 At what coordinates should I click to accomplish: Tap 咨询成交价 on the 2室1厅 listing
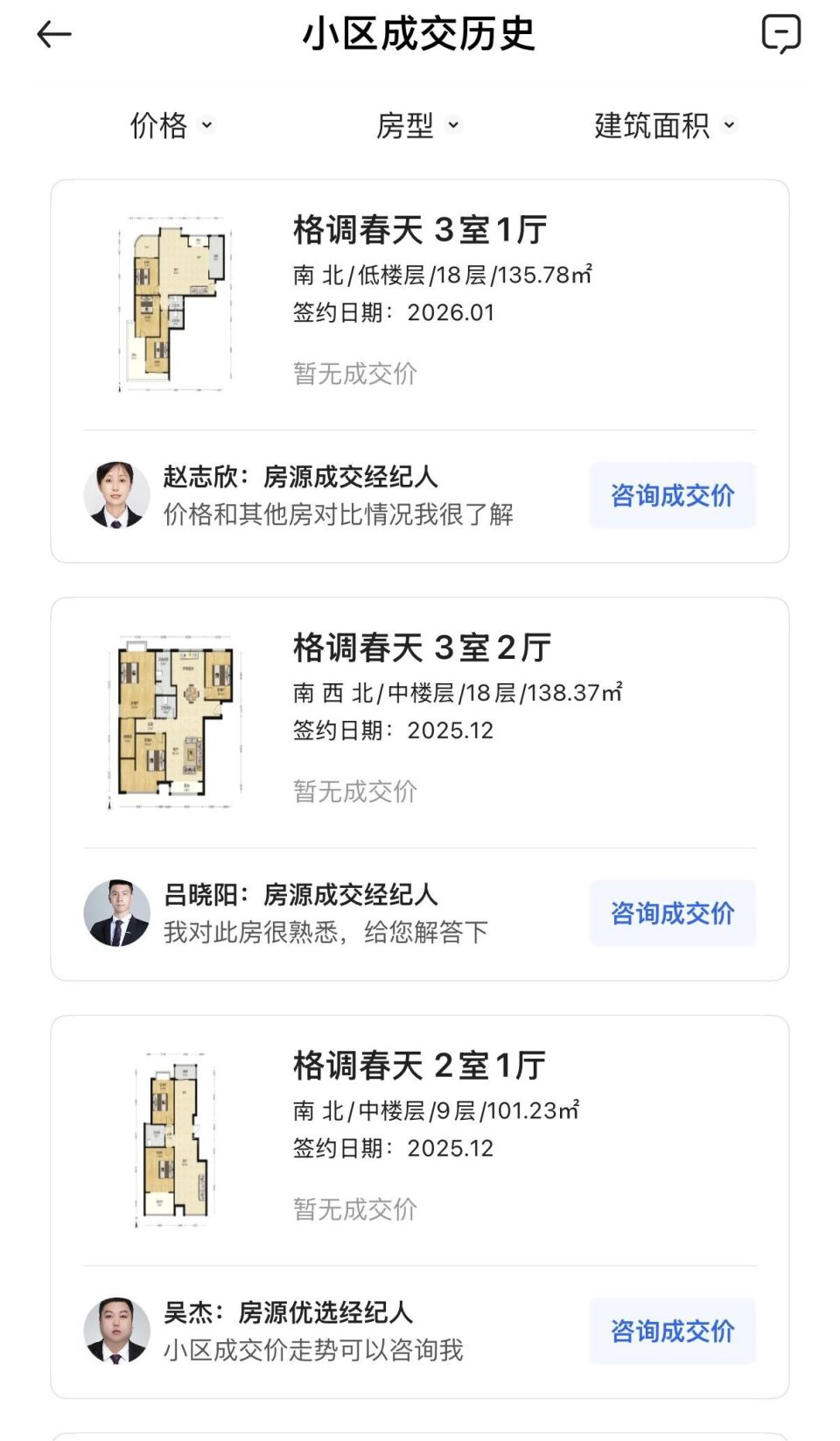[x=672, y=1331]
